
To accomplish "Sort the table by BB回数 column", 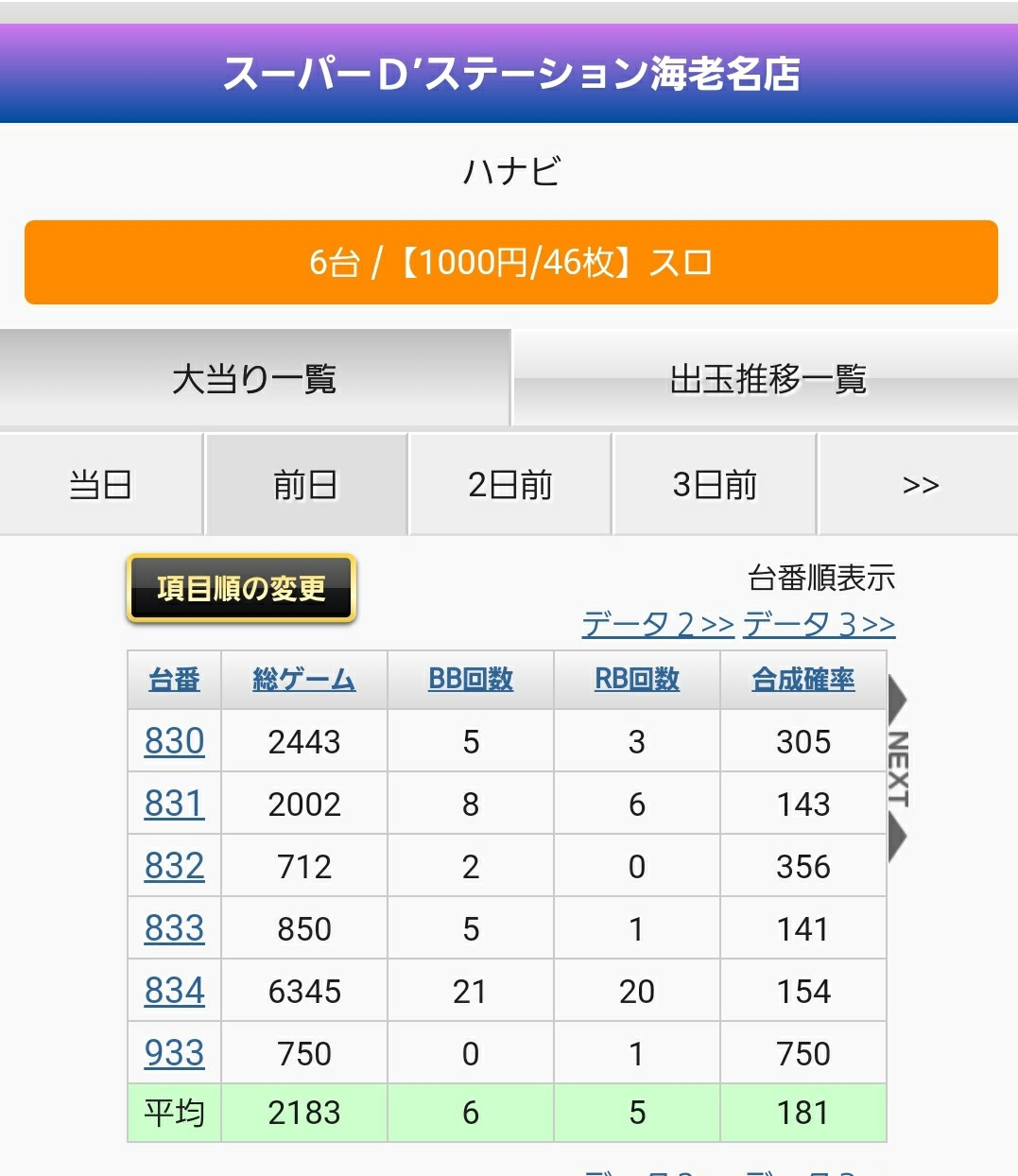I will point(470,678).
